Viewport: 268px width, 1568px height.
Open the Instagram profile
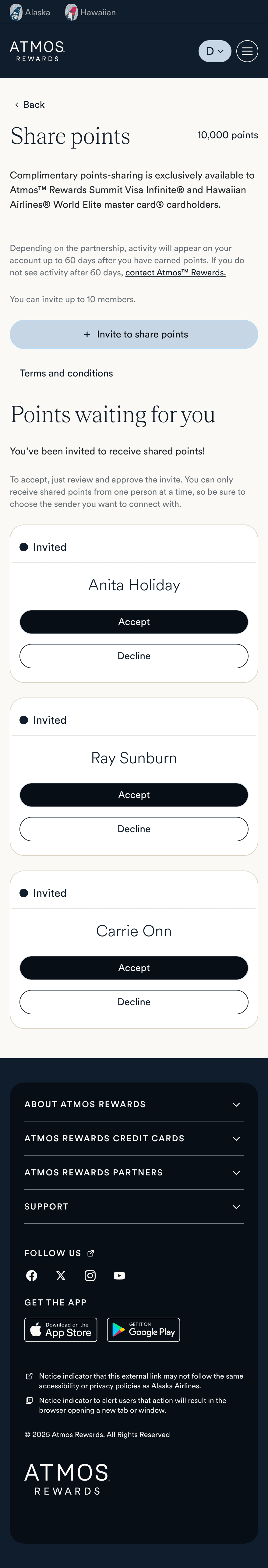[x=90, y=1275]
